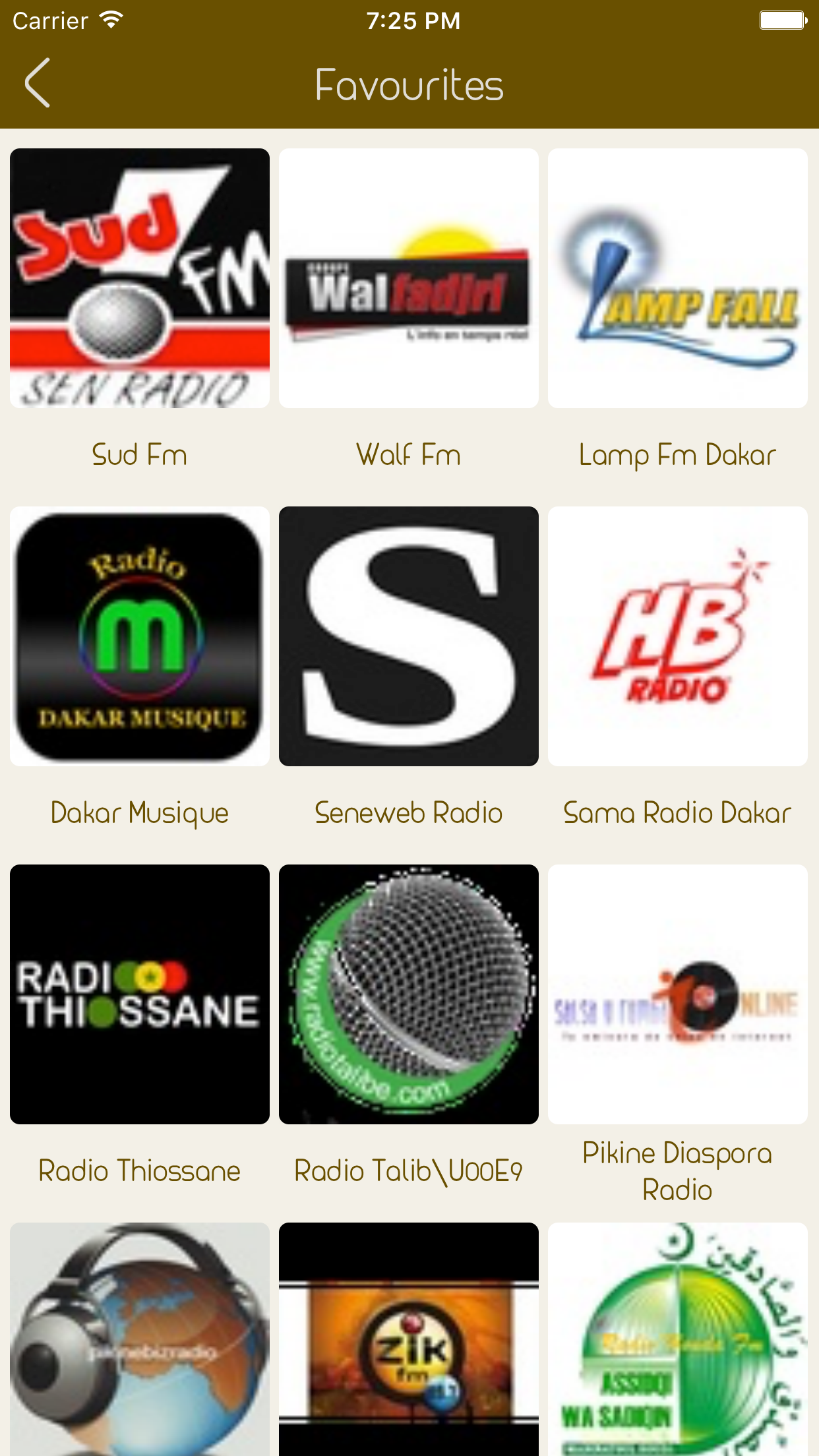Pick the green Assidqi Wa Sadiqin station tile
Image resolution: width=819 pixels, height=1456 pixels.
(677, 1339)
